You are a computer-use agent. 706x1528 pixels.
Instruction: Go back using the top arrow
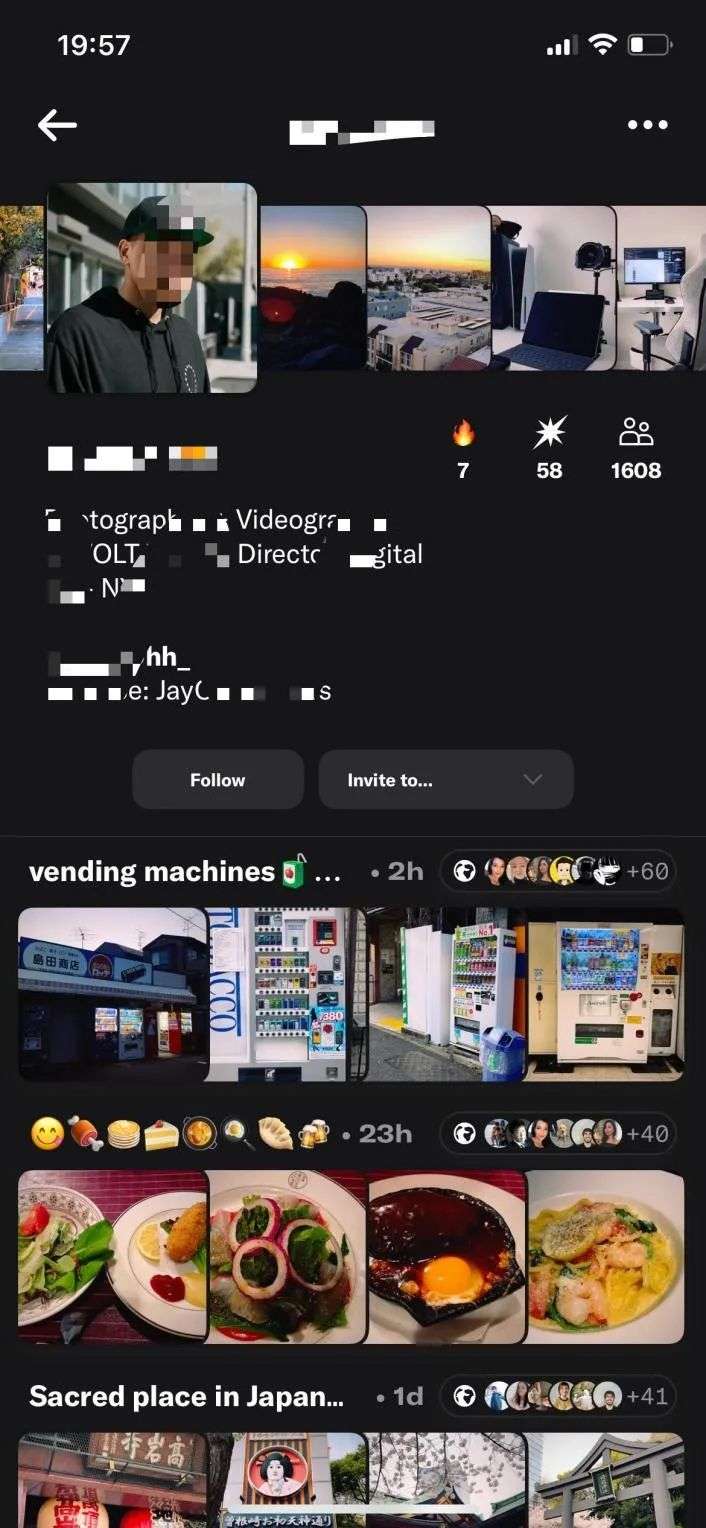tap(57, 125)
